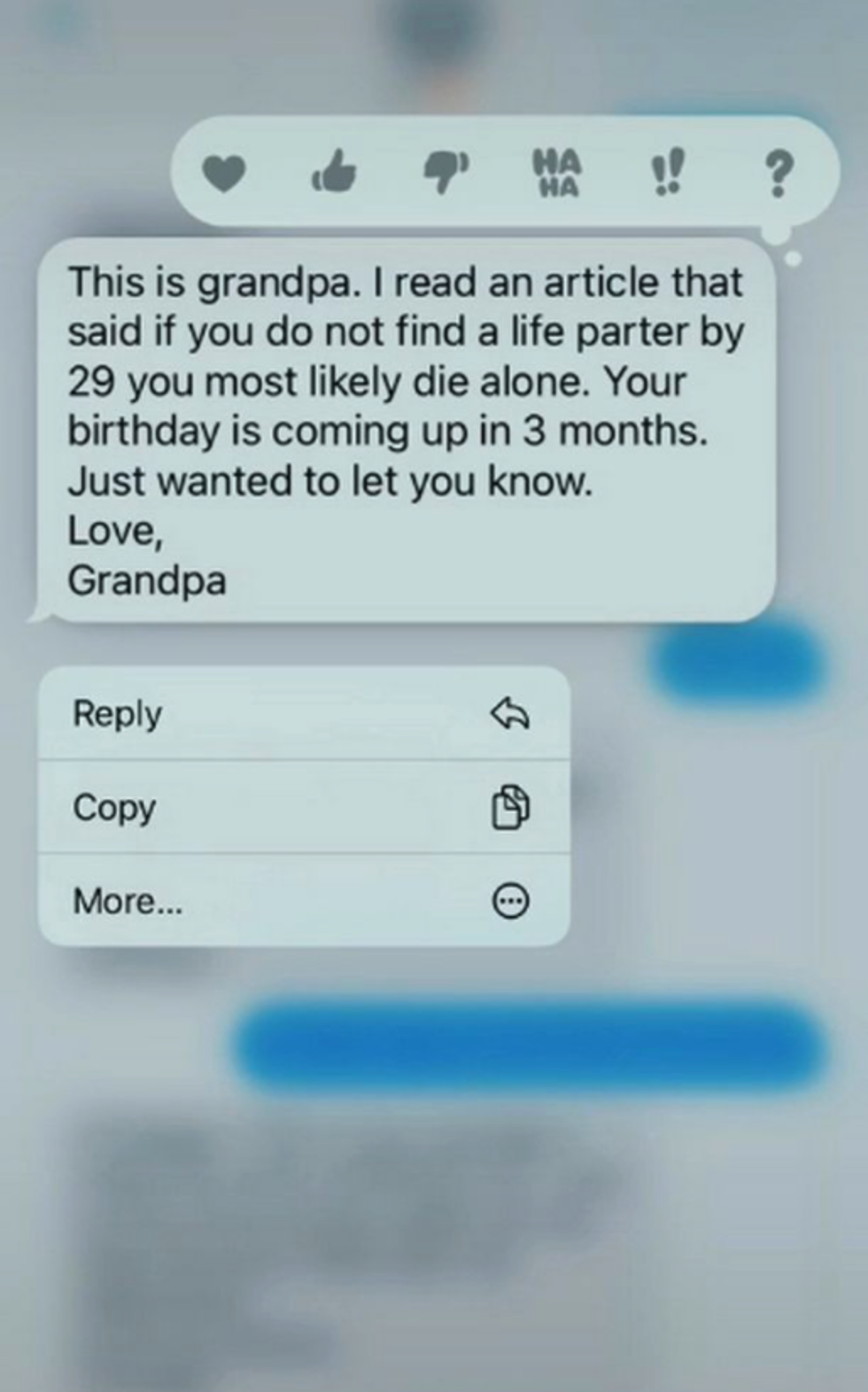React with the heart tapback

click(x=223, y=172)
